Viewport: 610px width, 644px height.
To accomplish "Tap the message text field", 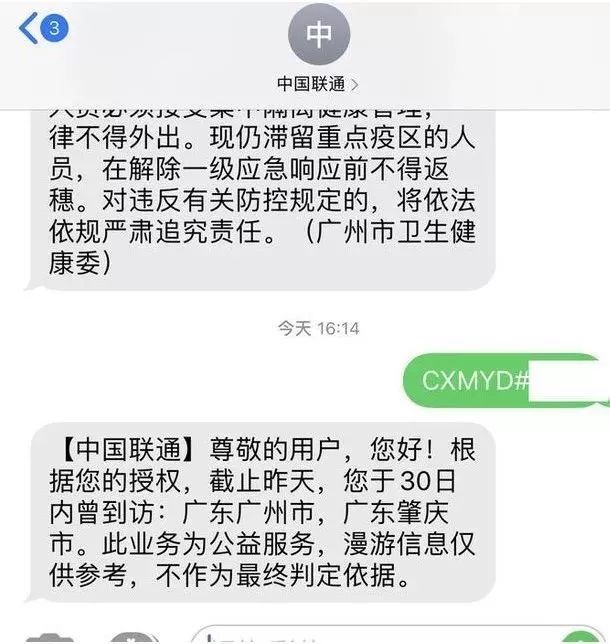I will pos(370,636).
